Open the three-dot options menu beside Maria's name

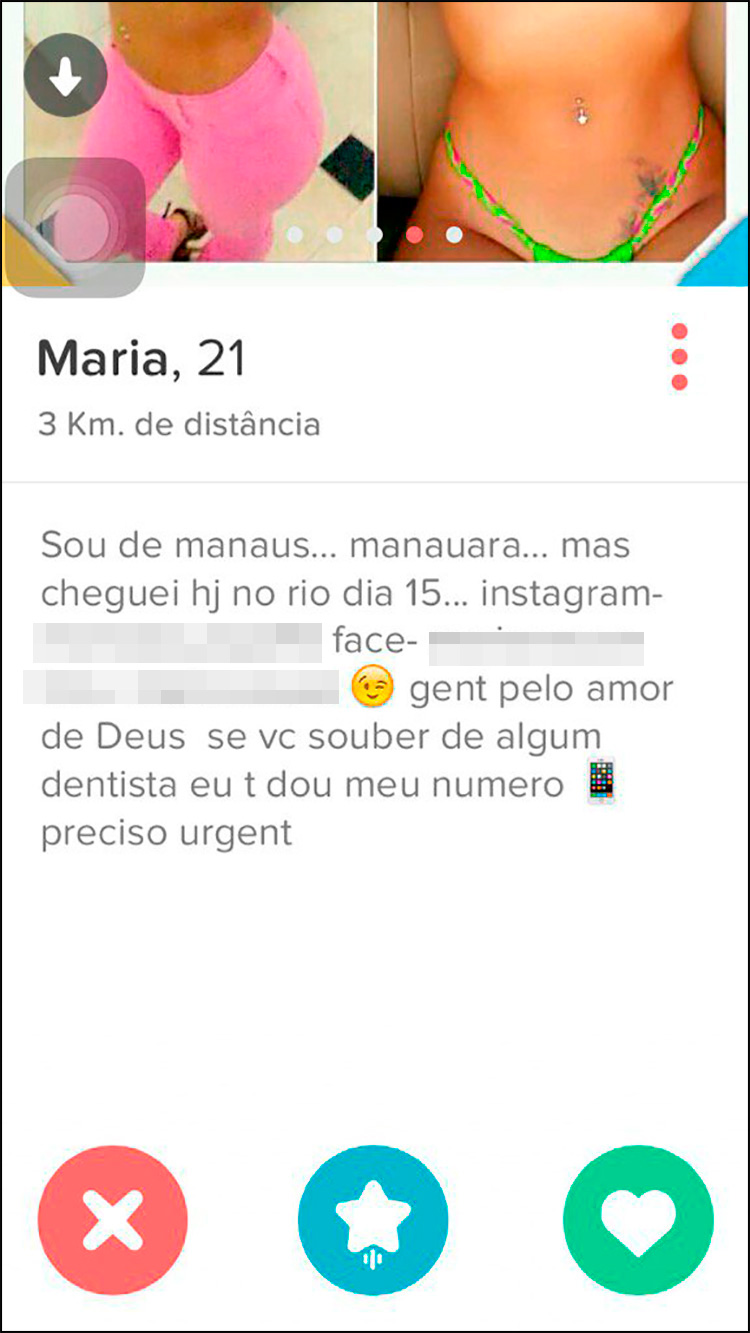681,356
